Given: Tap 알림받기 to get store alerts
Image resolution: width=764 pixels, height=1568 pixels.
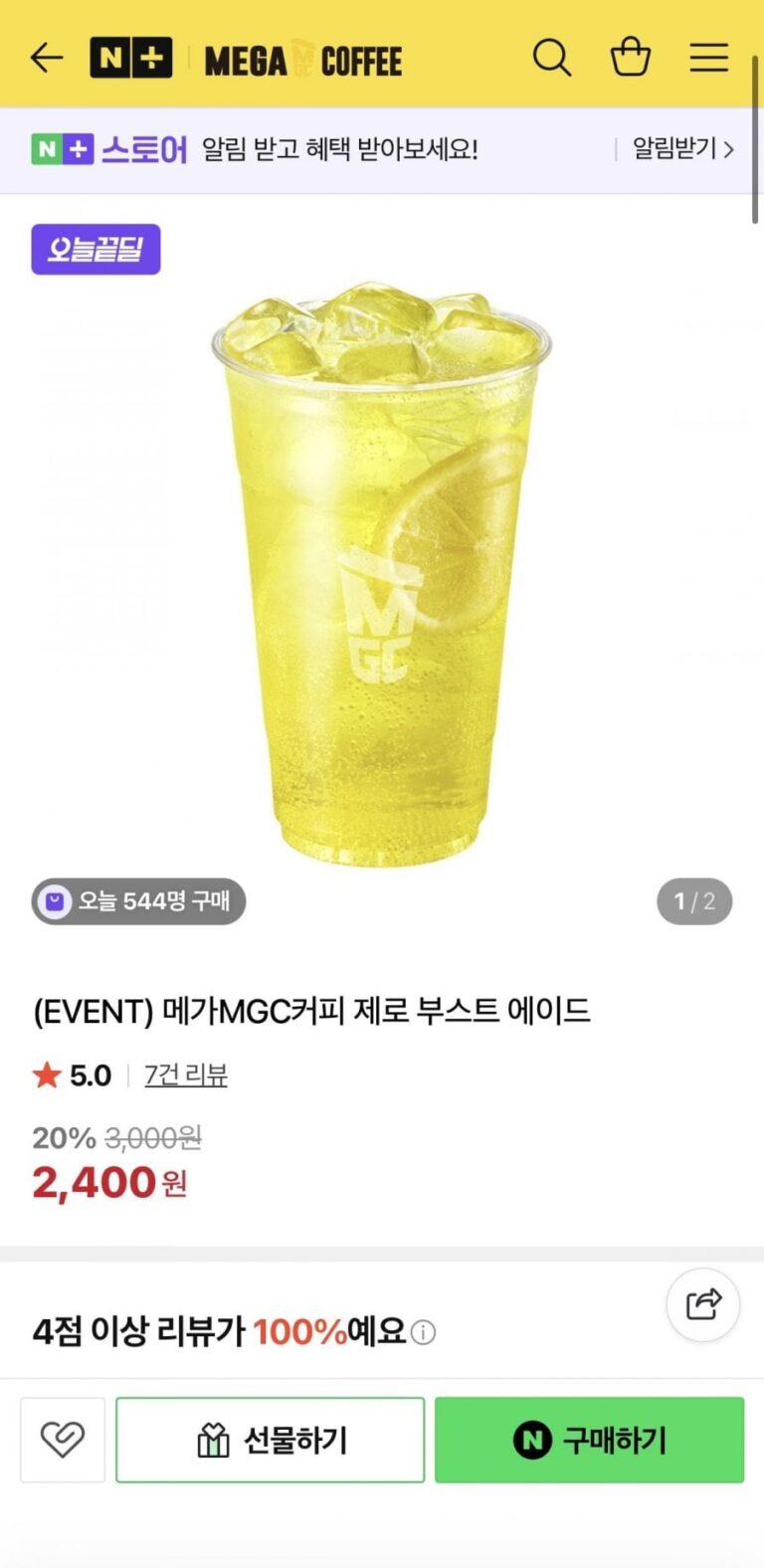Looking at the screenshot, I should tap(683, 149).
